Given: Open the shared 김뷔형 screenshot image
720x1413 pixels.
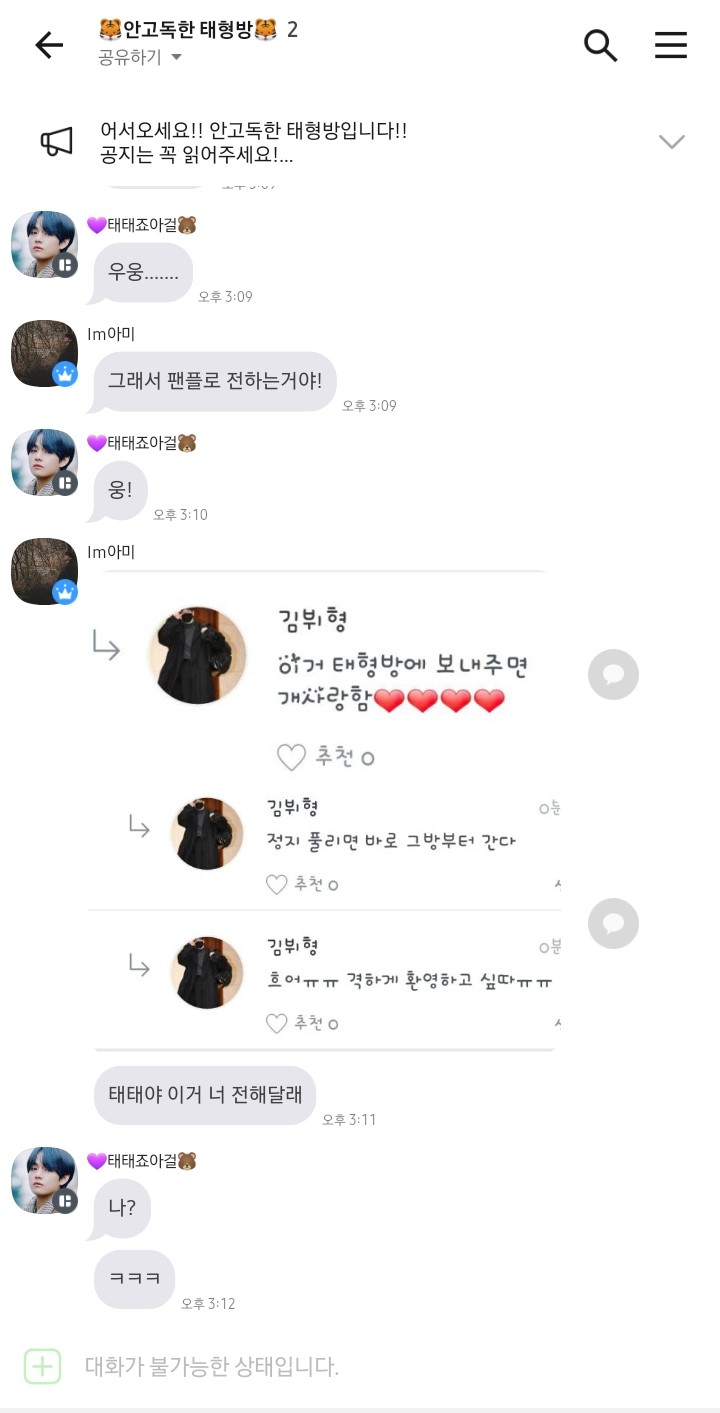Looking at the screenshot, I should click(325, 810).
